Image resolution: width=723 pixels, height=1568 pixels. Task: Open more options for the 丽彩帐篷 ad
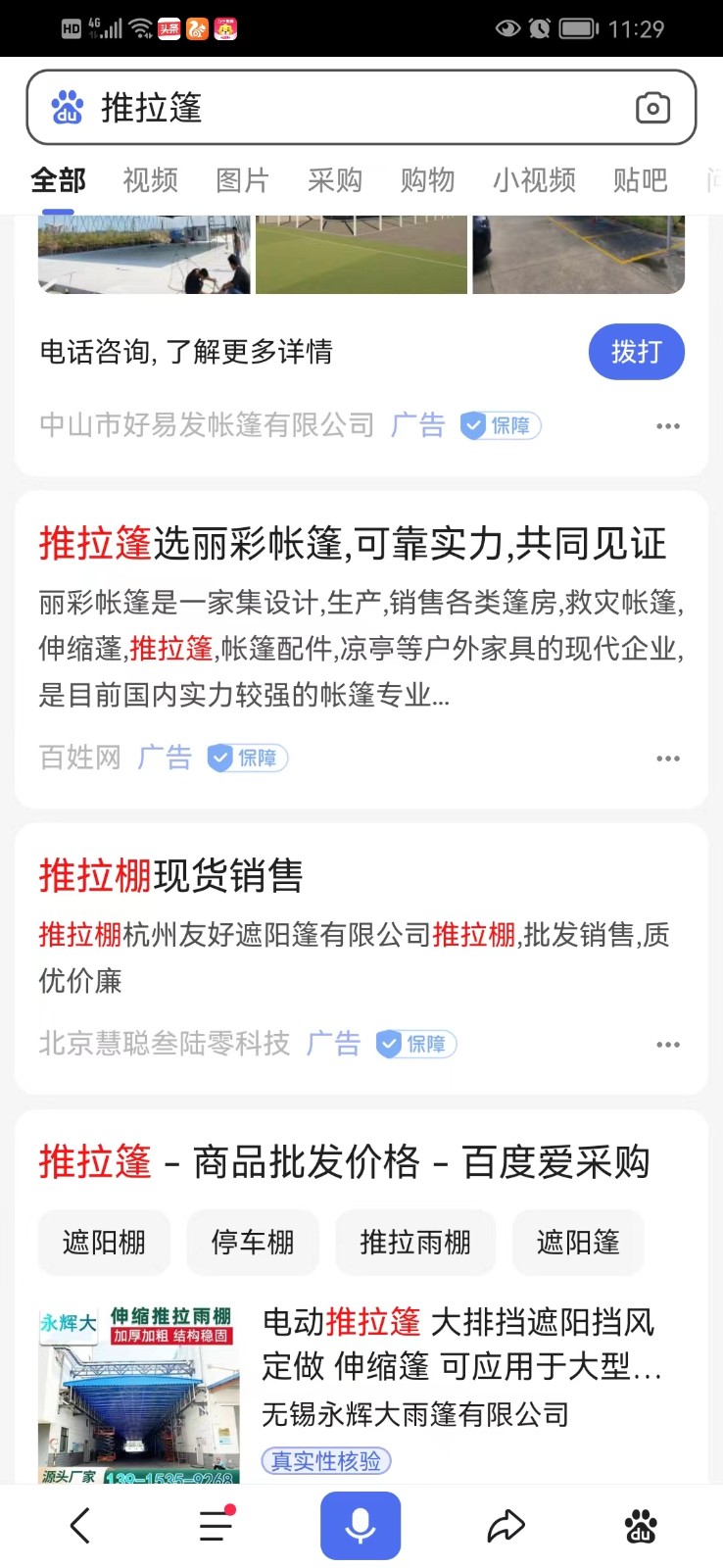click(x=668, y=758)
